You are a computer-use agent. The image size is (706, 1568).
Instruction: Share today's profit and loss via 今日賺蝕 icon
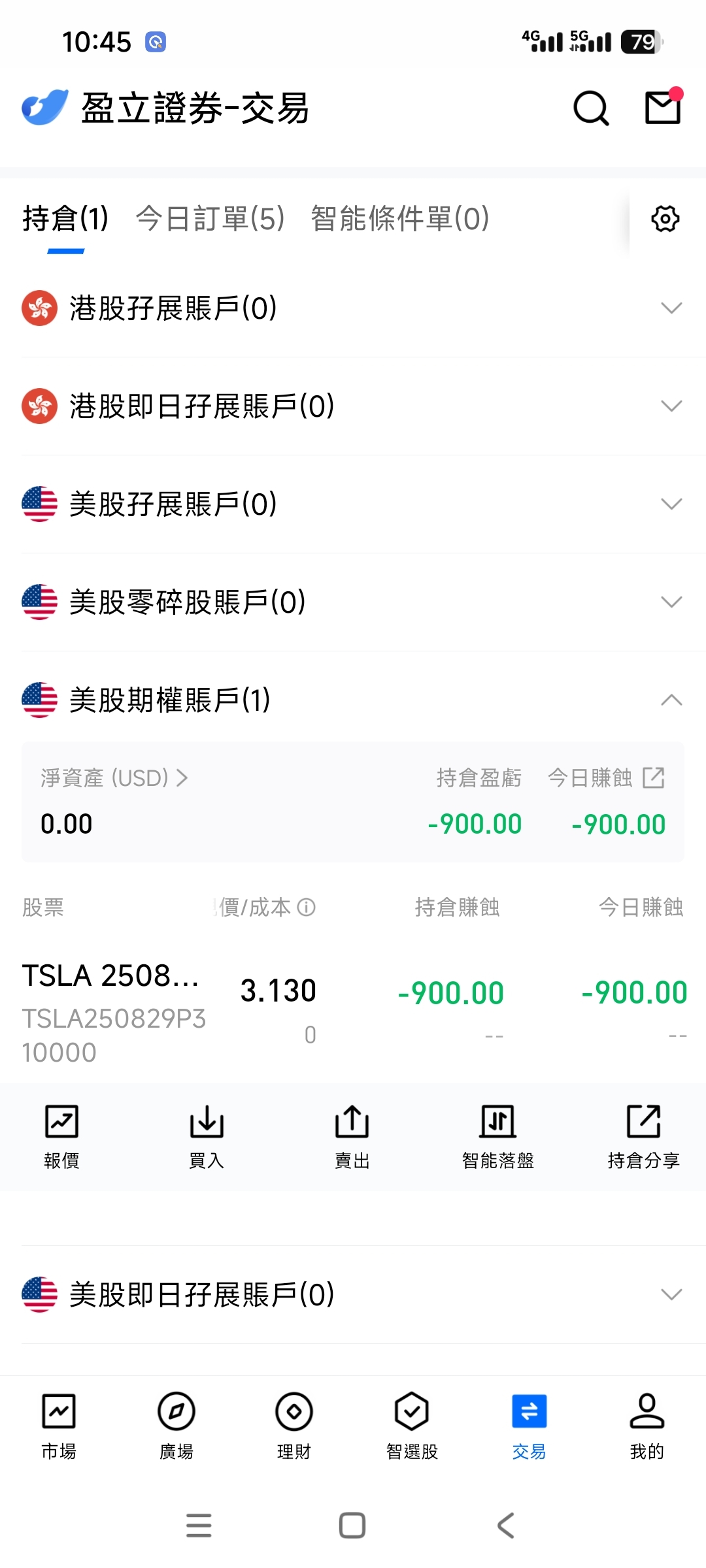[654, 777]
